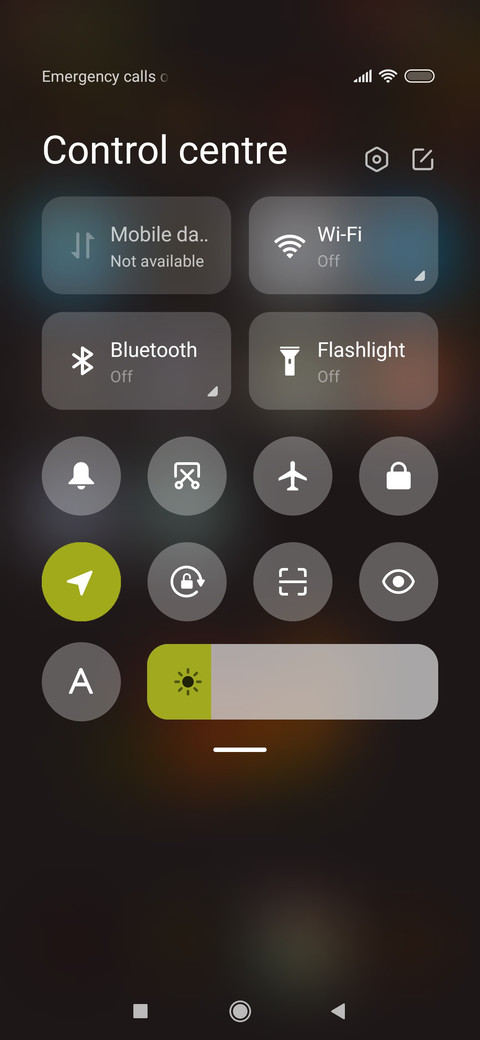Edit control centre tiles
480x1040 pixels.
[422, 160]
